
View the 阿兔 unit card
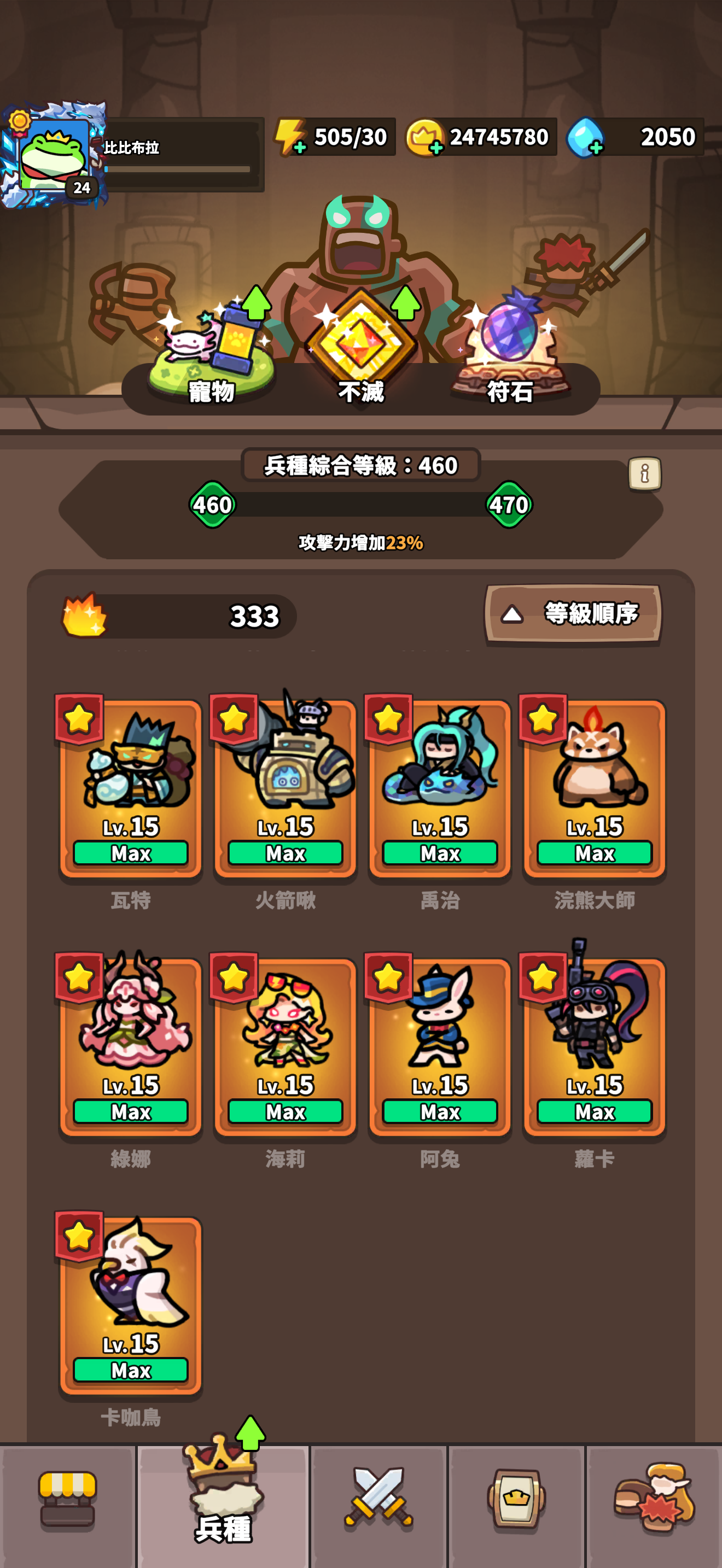pyautogui.click(x=440, y=1047)
